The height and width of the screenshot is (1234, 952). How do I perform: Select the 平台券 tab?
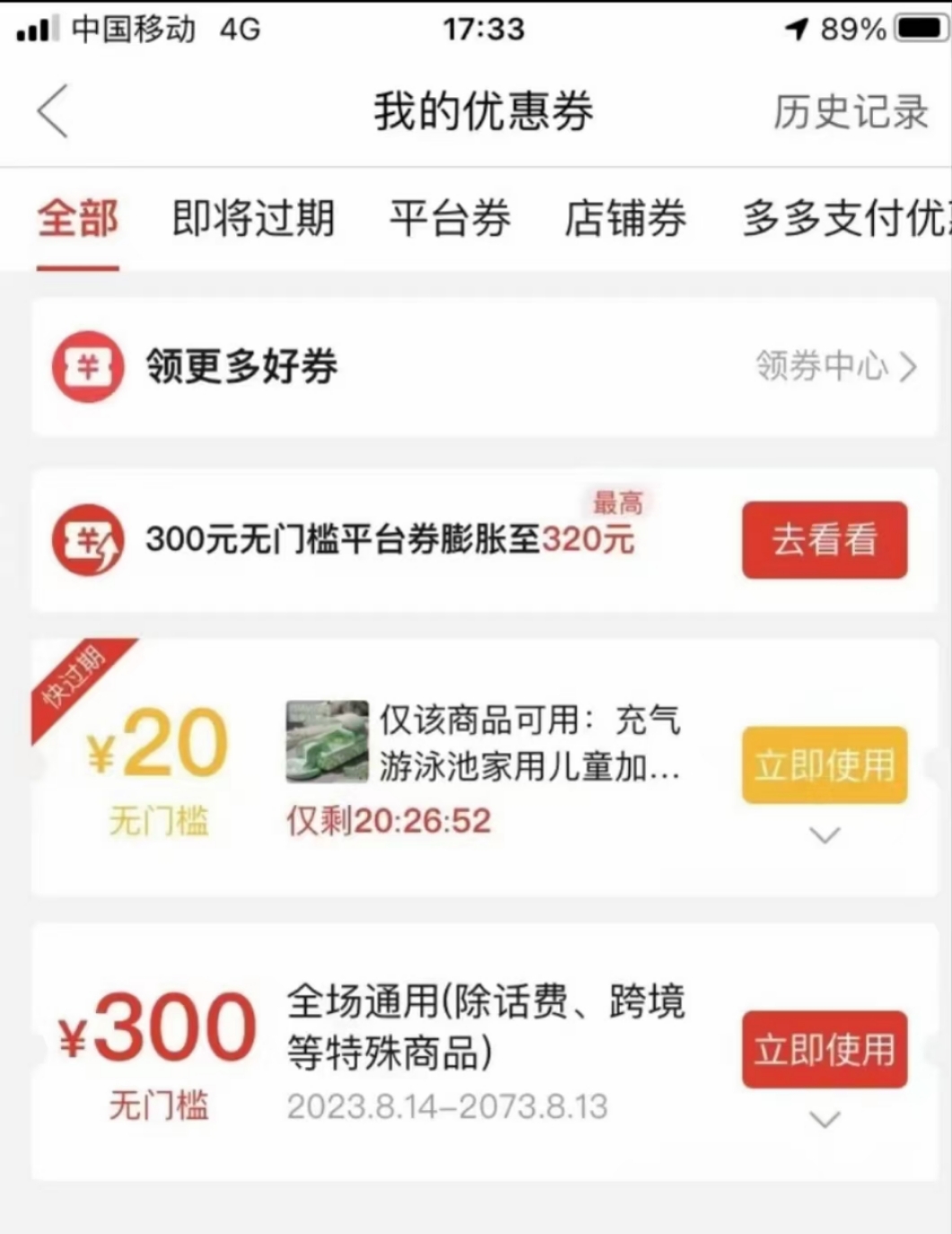(450, 218)
